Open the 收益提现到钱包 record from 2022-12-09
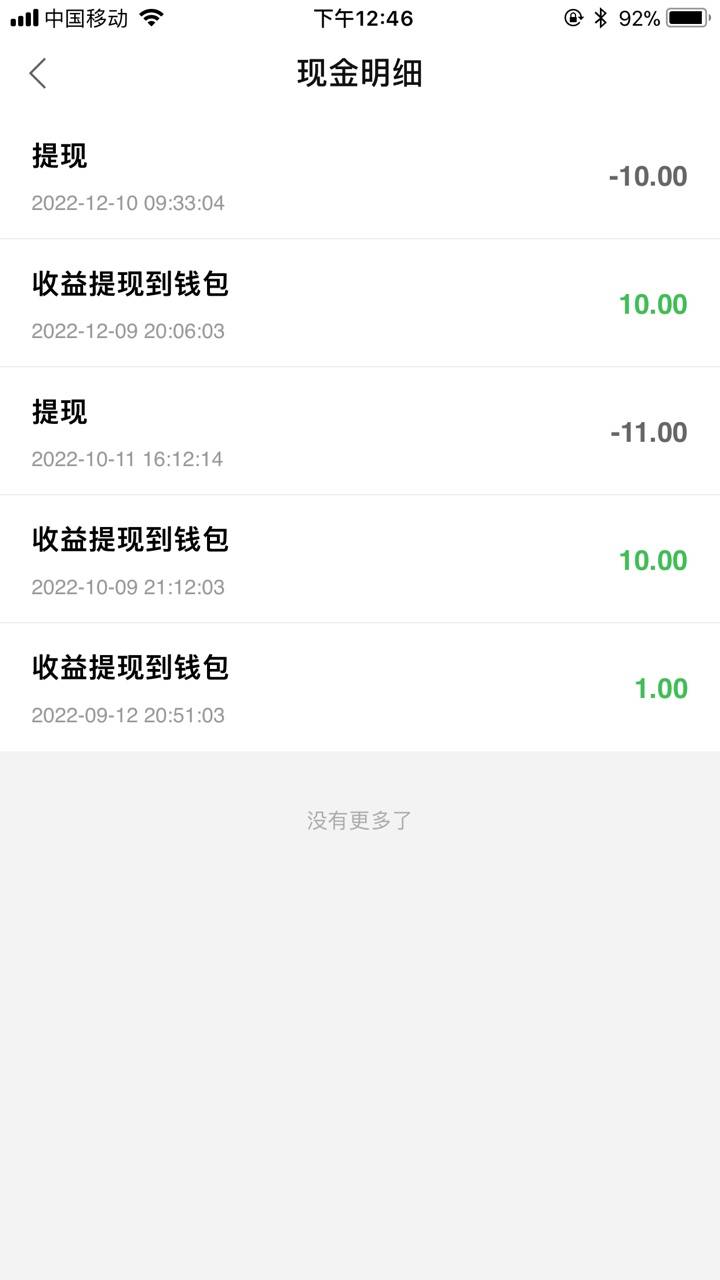This screenshot has height=1280, width=720. click(360, 303)
